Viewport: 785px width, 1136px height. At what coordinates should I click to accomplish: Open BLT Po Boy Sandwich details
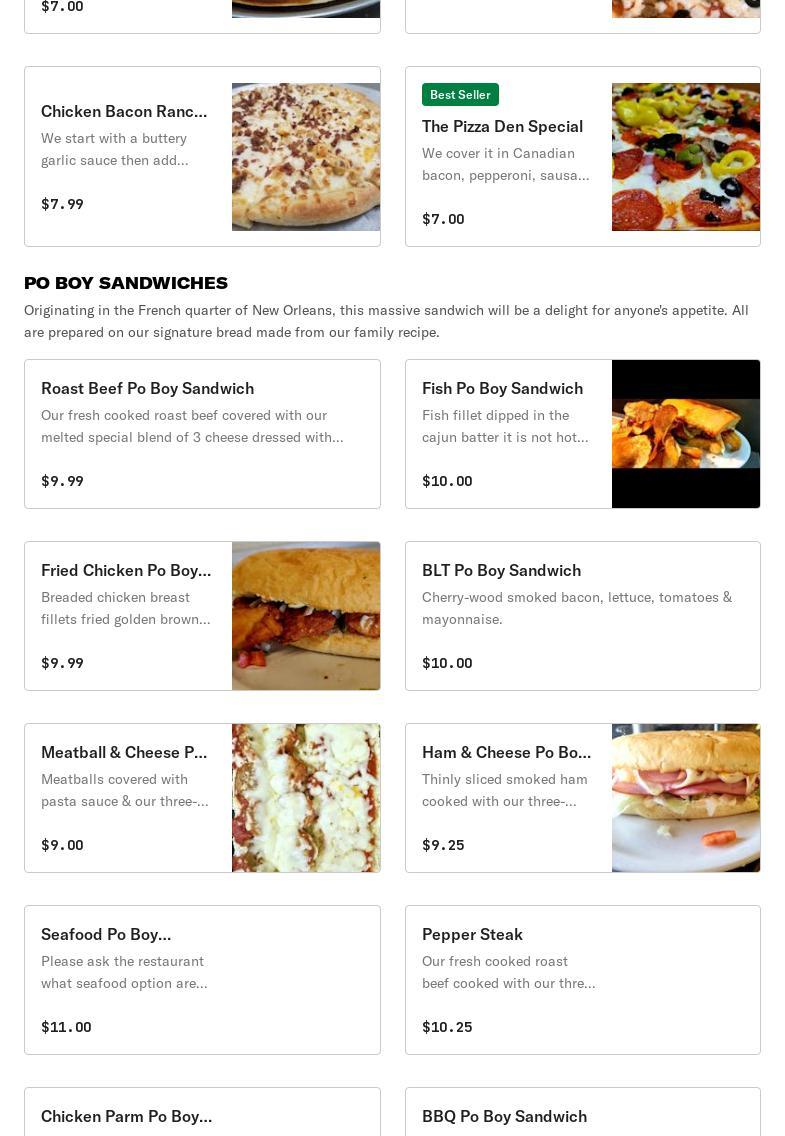pos(582,616)
